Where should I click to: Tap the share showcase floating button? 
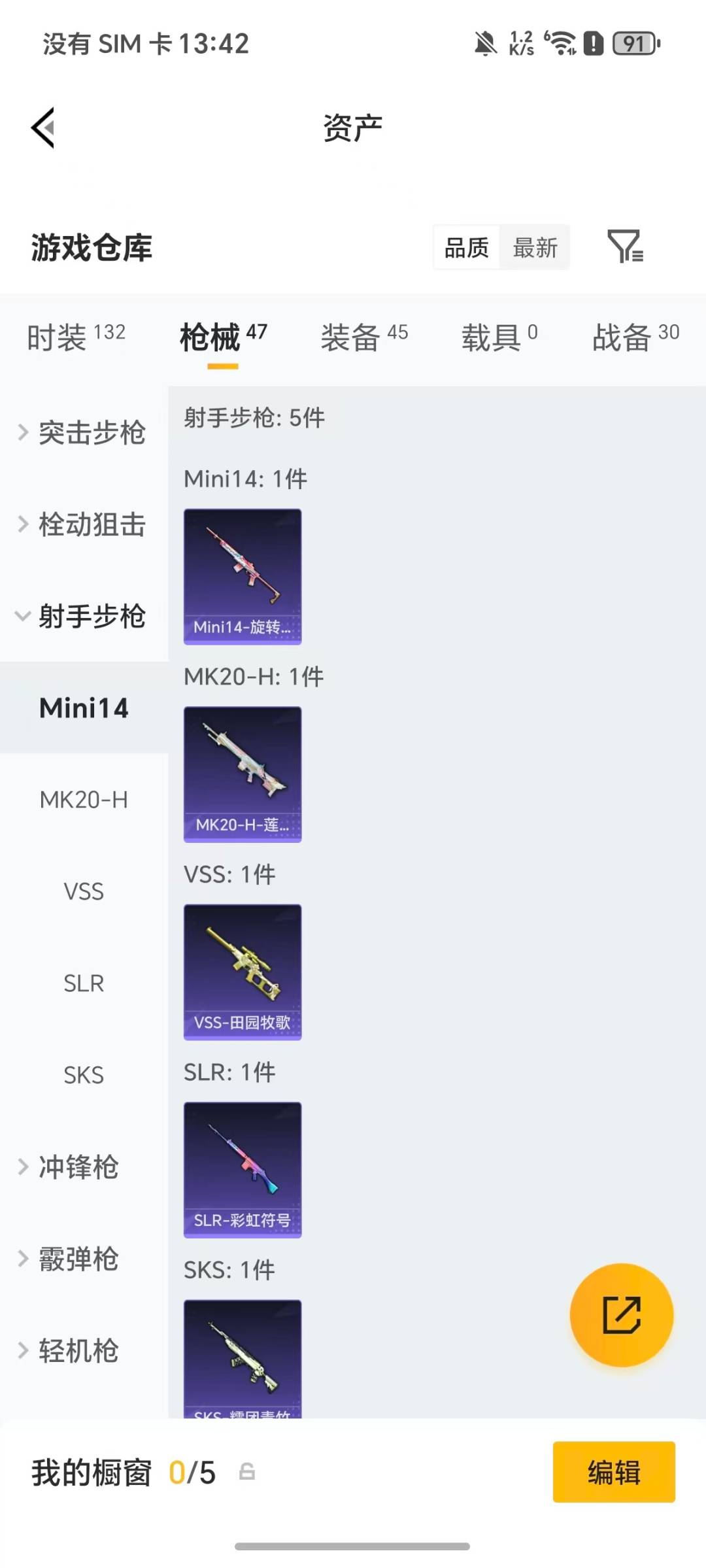coord(622,1315)
